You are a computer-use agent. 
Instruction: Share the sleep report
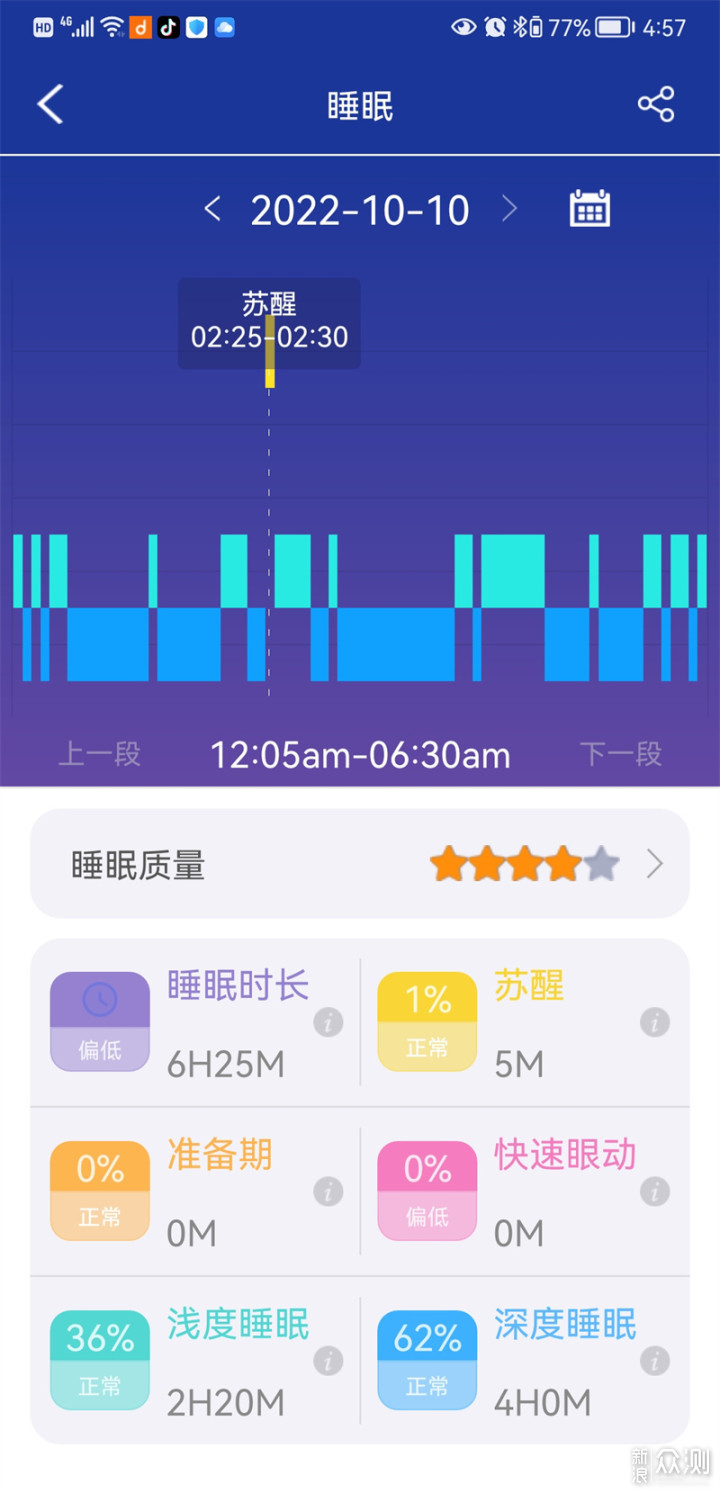coord(656,104)
